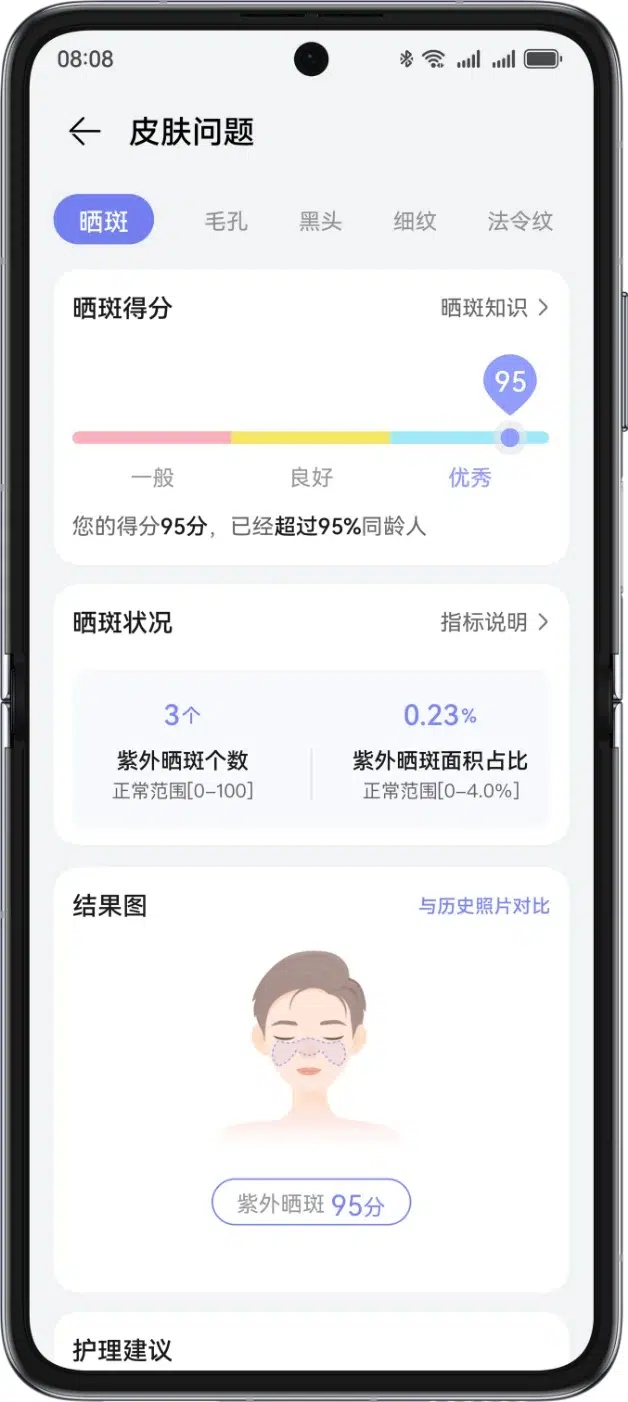Screen dimensions: 628x1402
Task: Switch to the 毛孔 tab
Action: [x=226, y=221]
